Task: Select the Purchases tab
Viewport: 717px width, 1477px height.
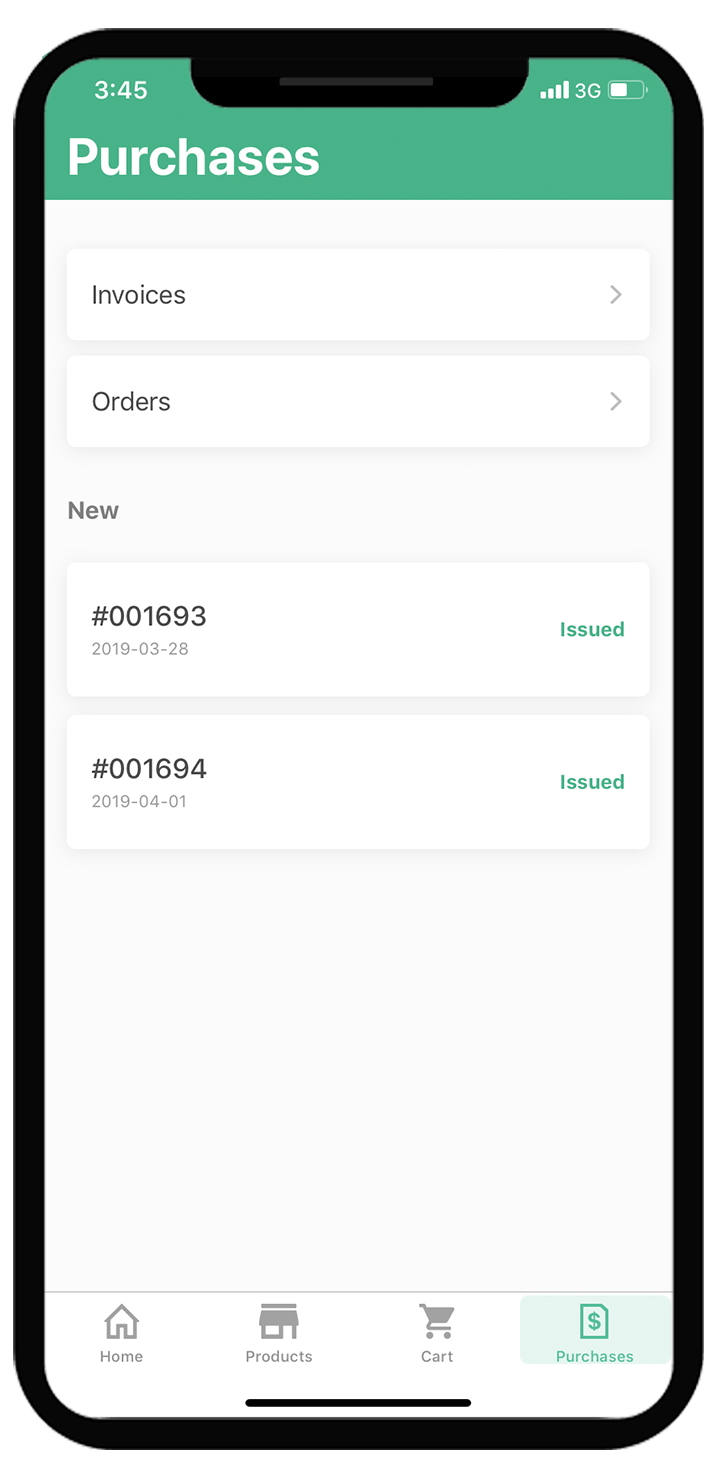Action: click(594, 1333)
